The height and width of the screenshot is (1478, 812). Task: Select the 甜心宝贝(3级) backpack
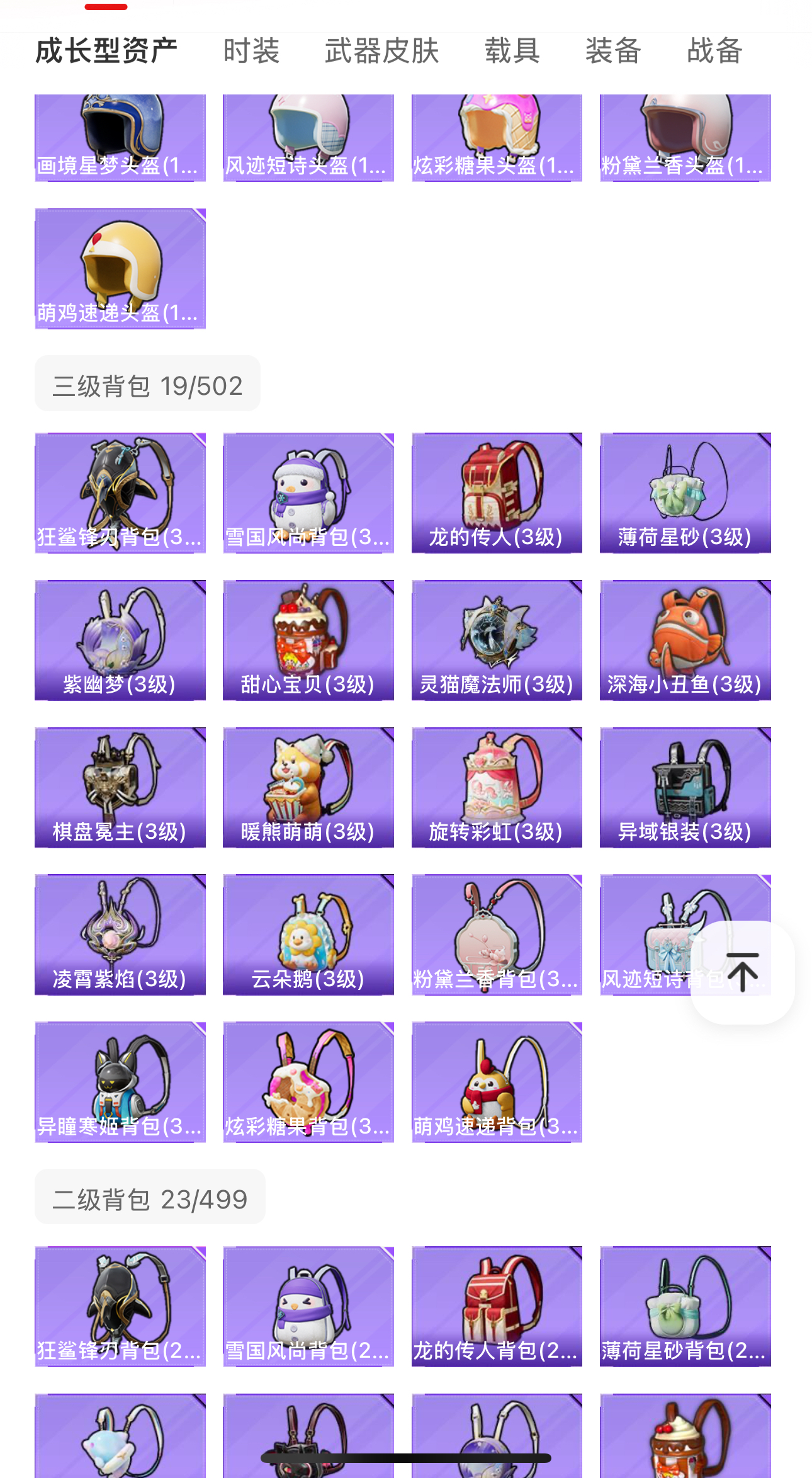[308, 640]
